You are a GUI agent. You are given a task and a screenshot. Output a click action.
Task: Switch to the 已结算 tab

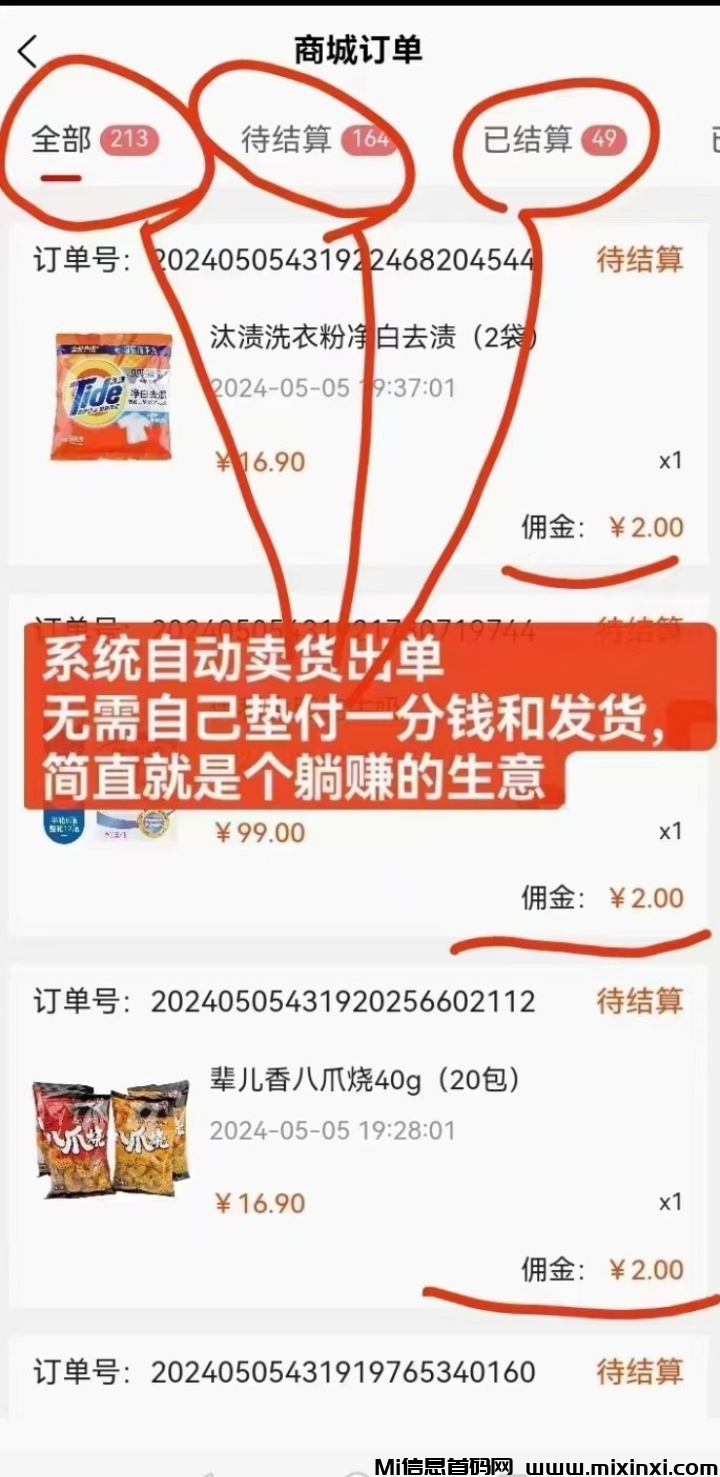pyautogui.click(x=528, y=139)
